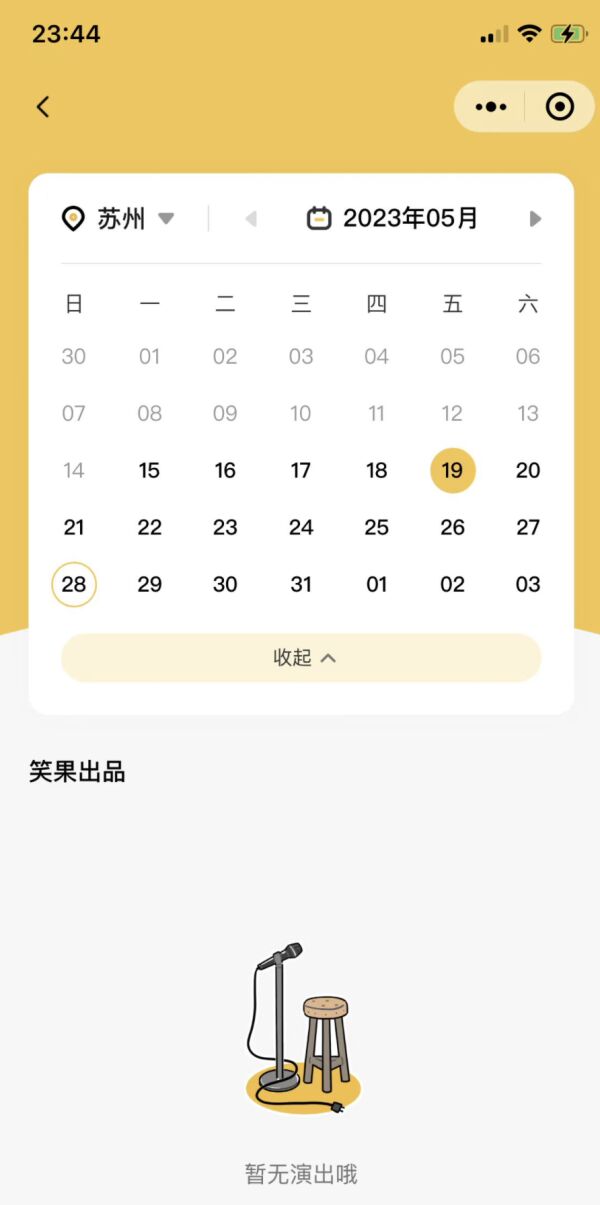Open the 2023年05月 month picker
The width and height of the screenshot is (600, 1205).
[x=393, y=219]
